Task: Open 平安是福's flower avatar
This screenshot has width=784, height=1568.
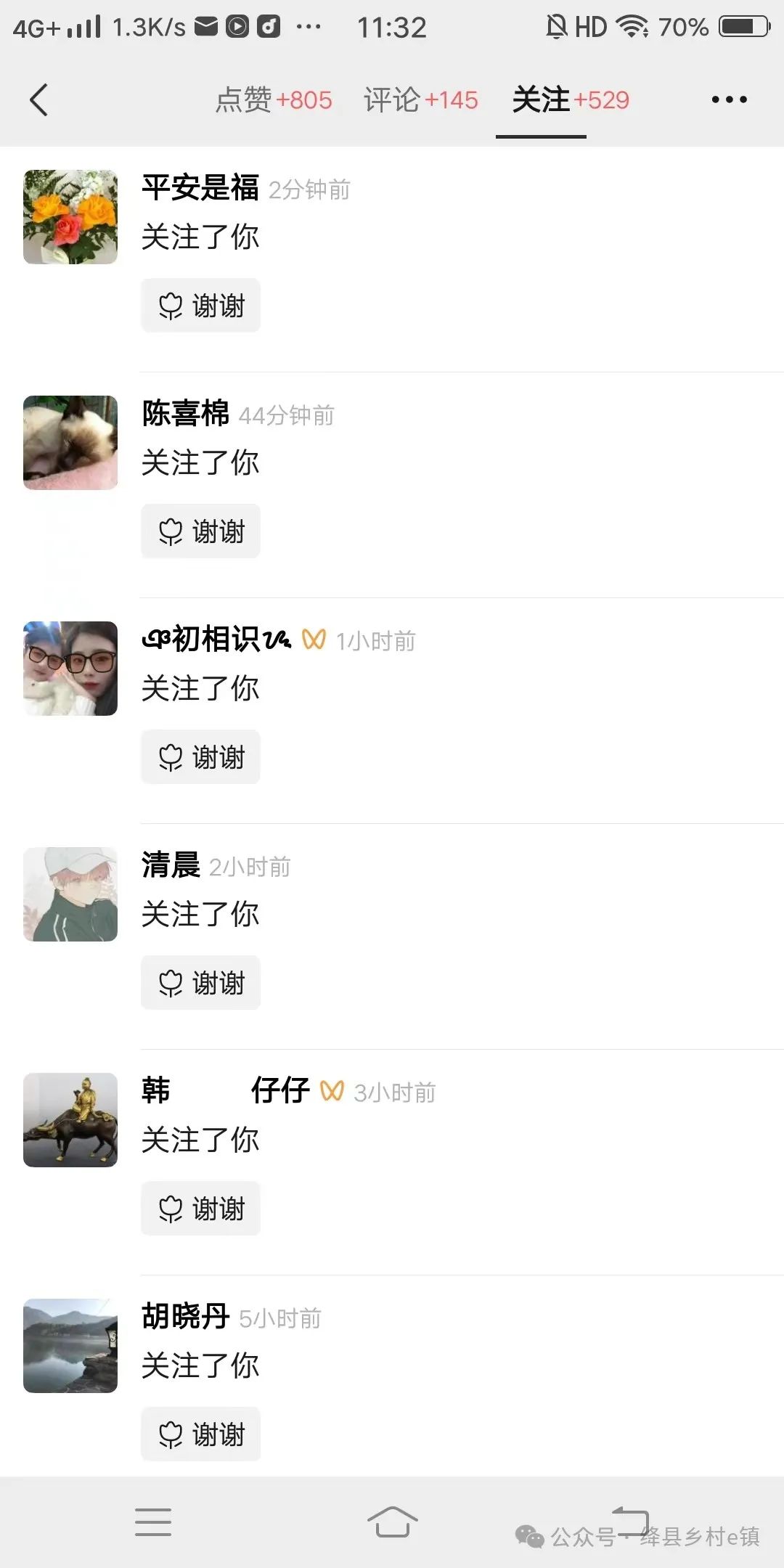Action: click(x=70, y=217)
